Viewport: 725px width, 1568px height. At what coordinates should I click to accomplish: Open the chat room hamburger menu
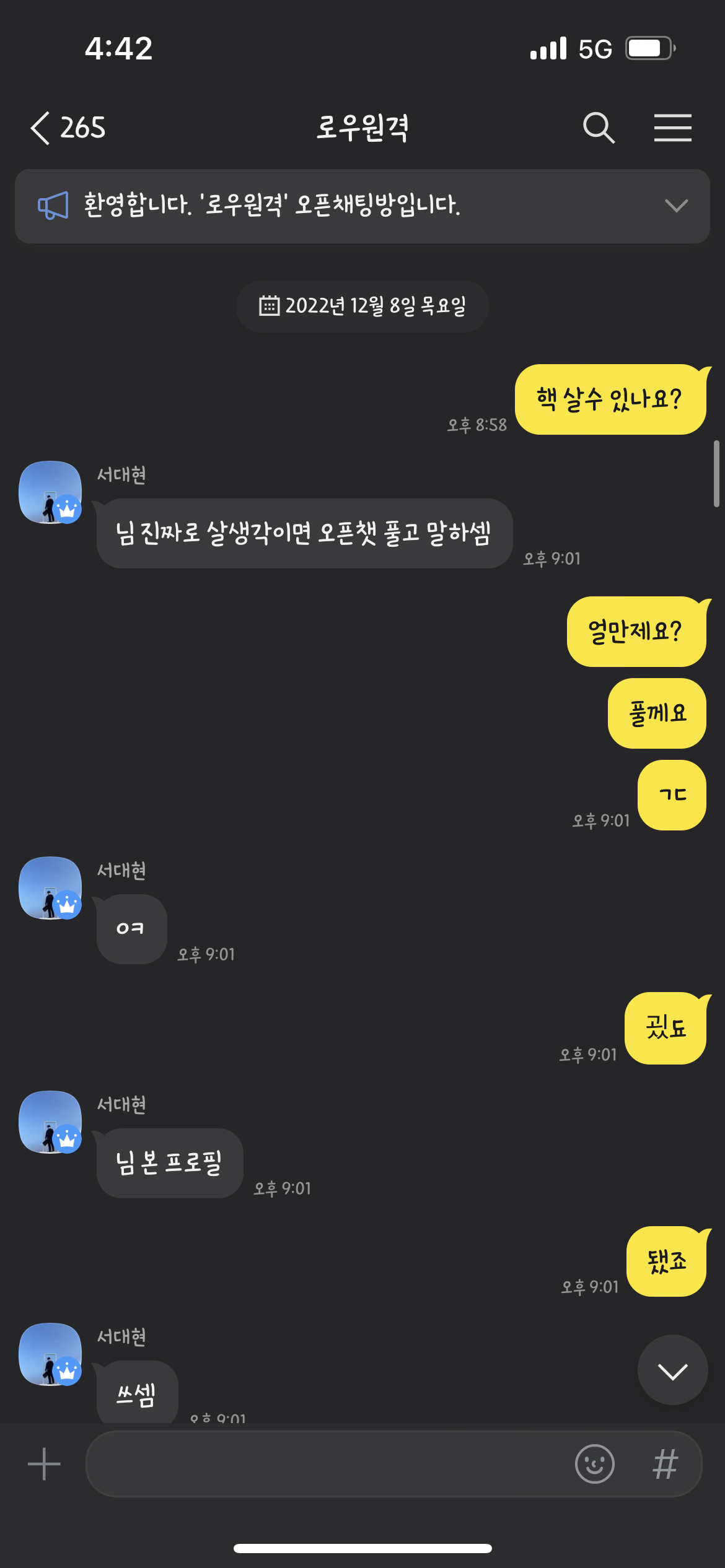(672, 128)
